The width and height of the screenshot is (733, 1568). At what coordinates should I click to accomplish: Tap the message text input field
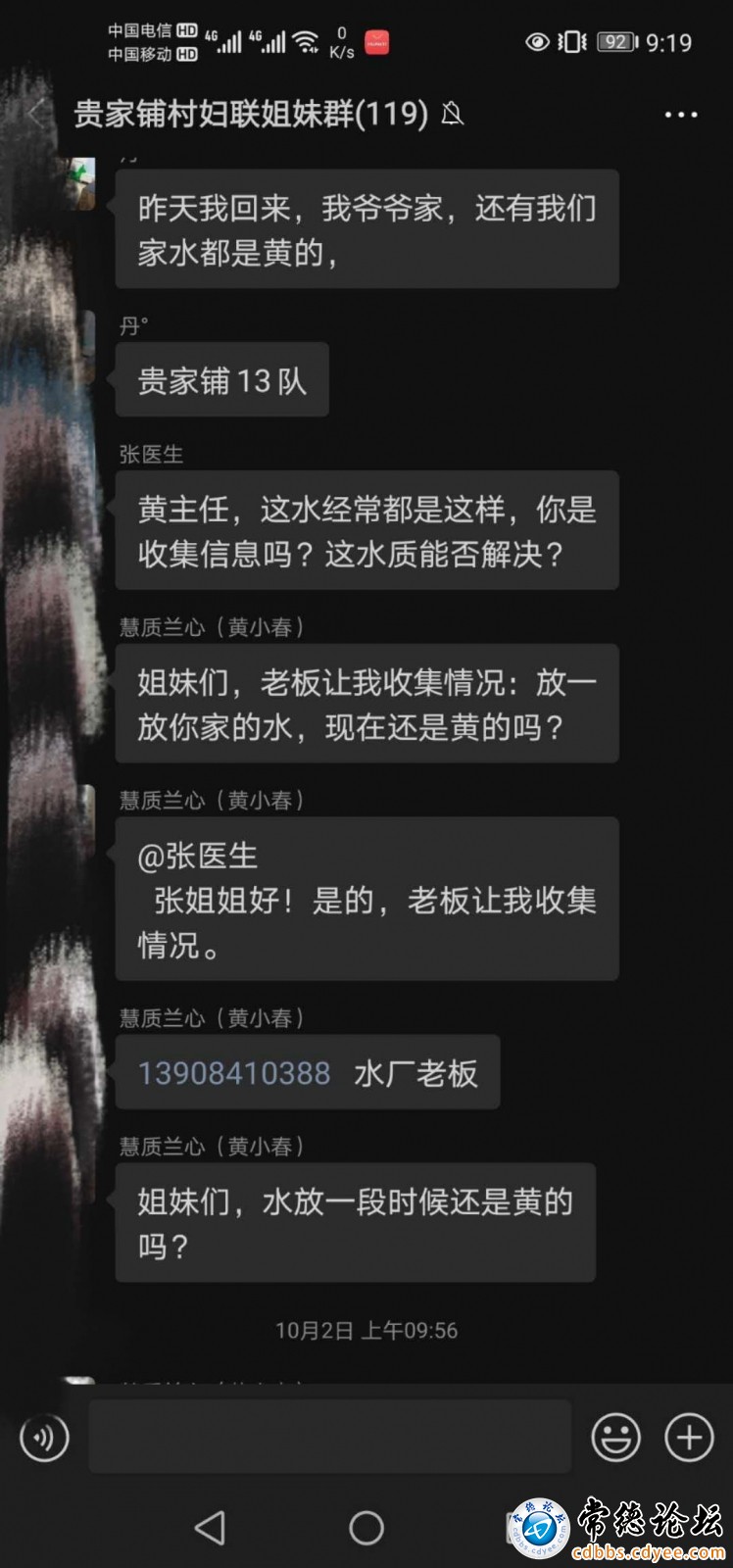(x=330, y=1437)
